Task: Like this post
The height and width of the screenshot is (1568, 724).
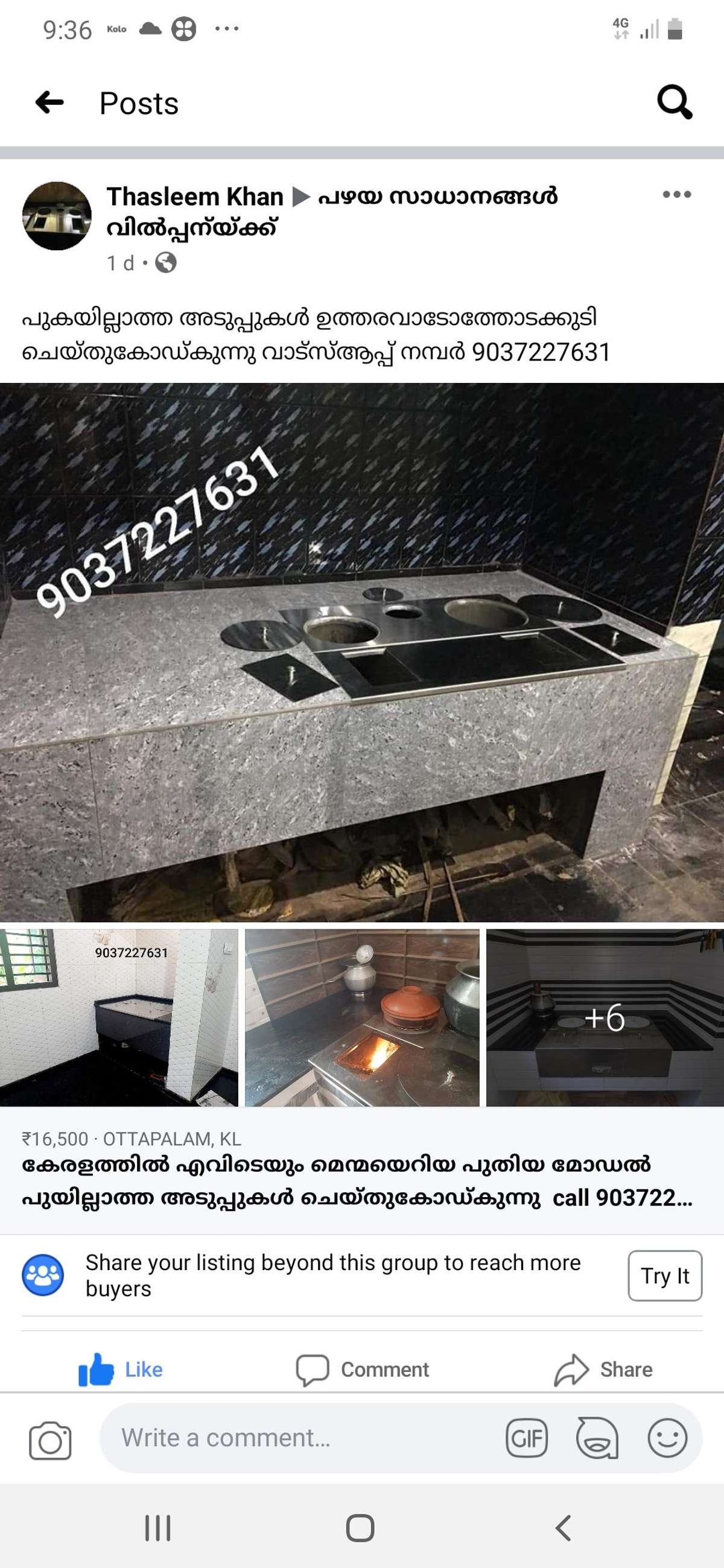Action: (x=121, y=1370)
